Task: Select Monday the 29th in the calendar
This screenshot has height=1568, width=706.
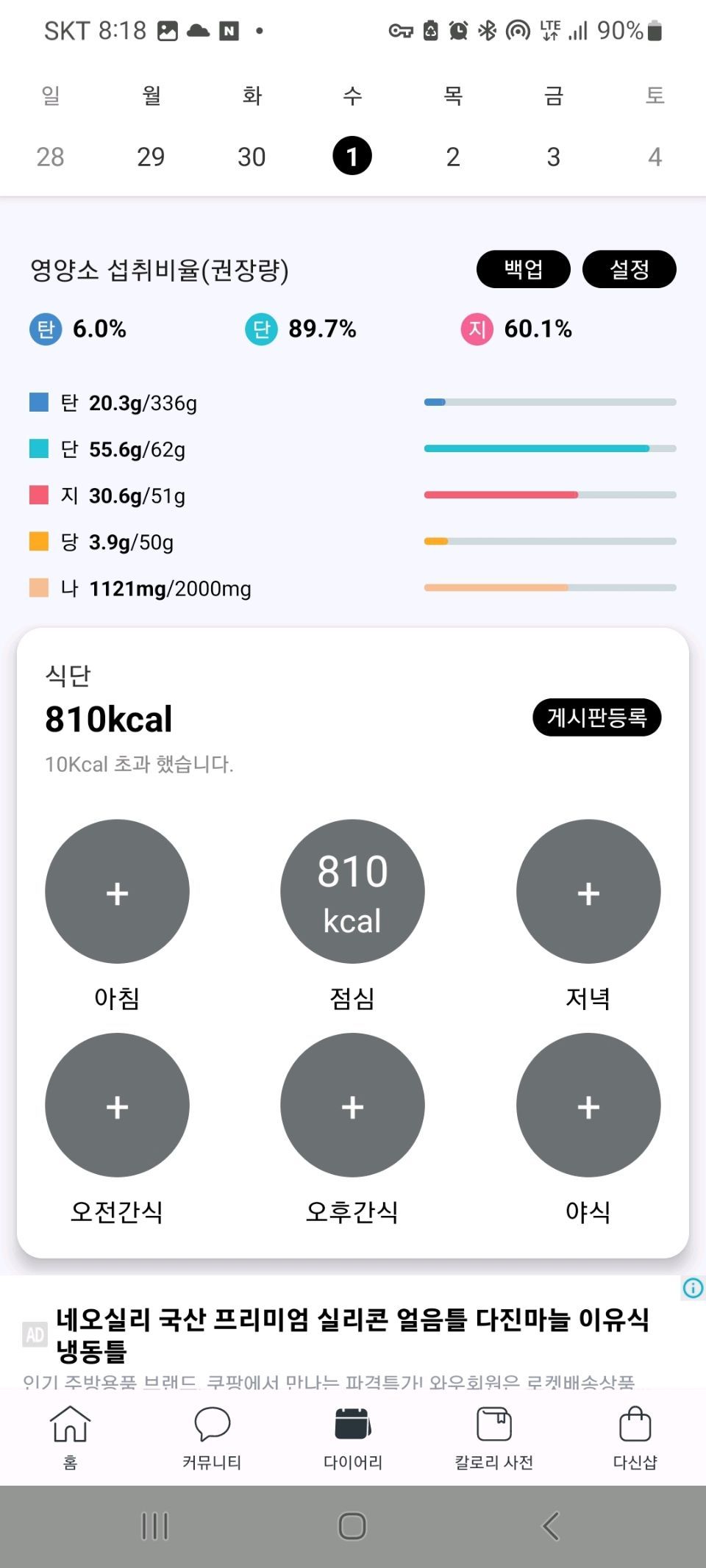Action: point(151,157)
